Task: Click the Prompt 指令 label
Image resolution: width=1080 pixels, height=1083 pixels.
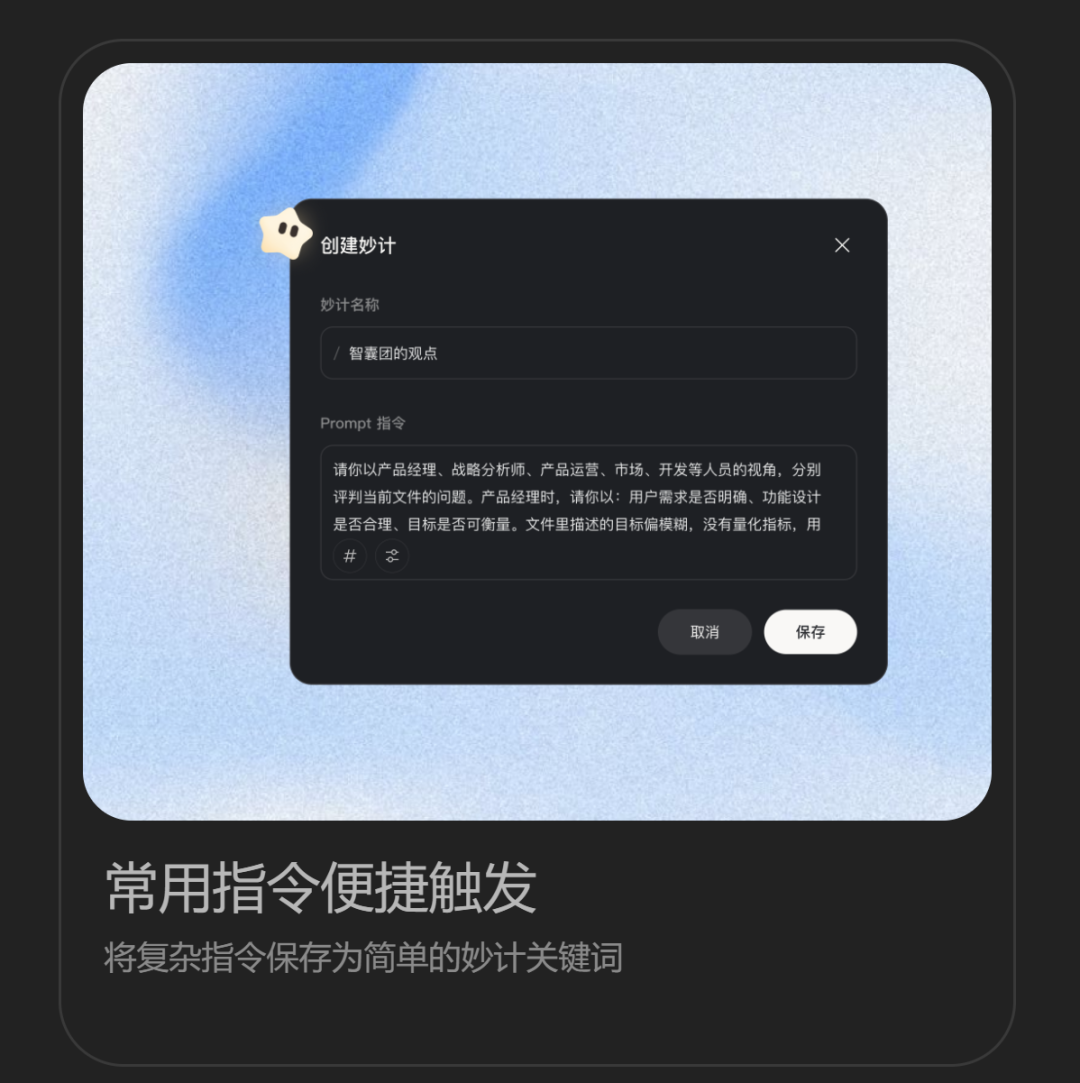Action: click(x=362, y=423)
